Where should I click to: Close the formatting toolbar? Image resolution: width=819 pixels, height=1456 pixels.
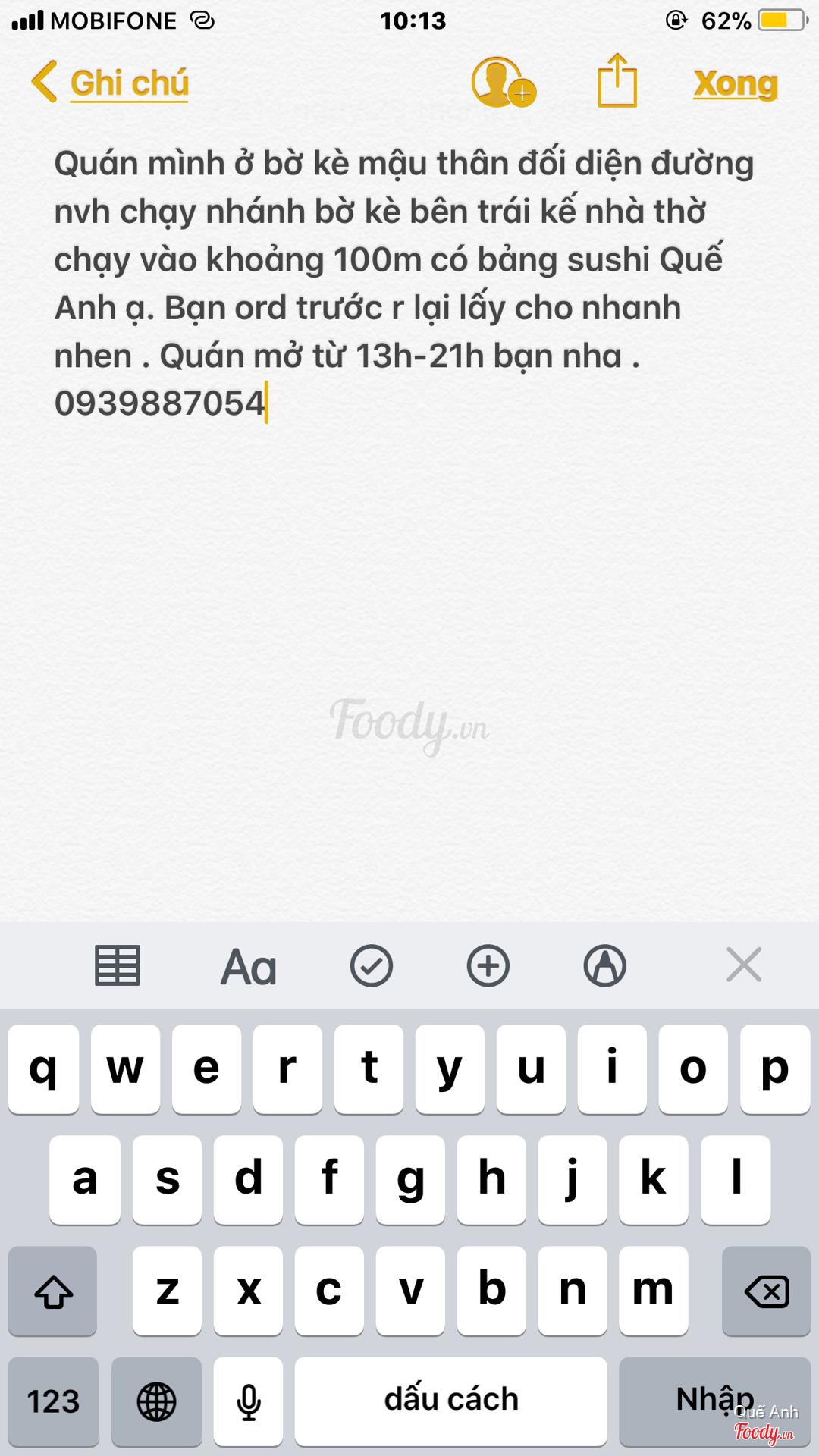(x=743, y=965)
